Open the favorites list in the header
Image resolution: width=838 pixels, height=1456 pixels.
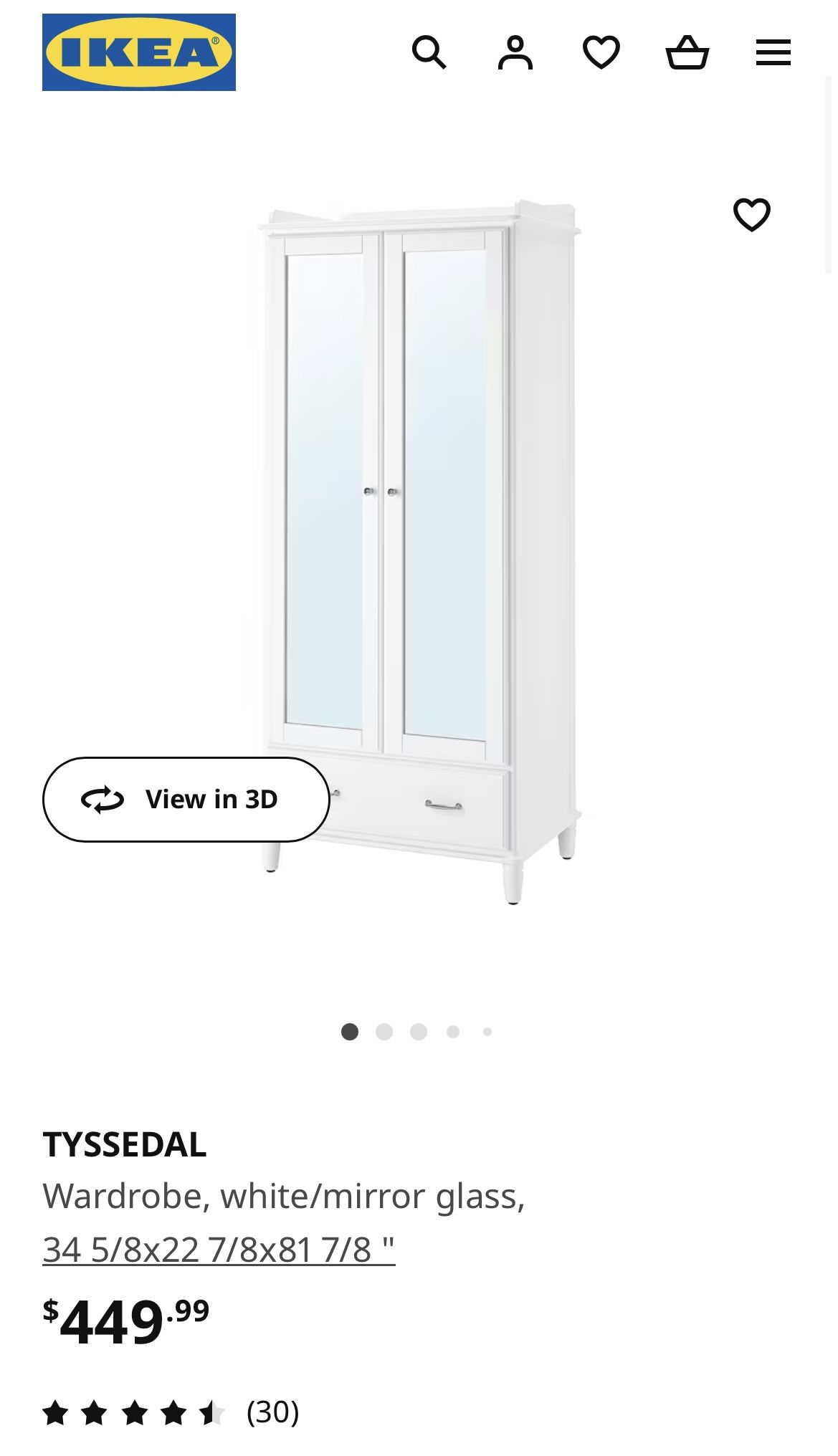point(601,52)
